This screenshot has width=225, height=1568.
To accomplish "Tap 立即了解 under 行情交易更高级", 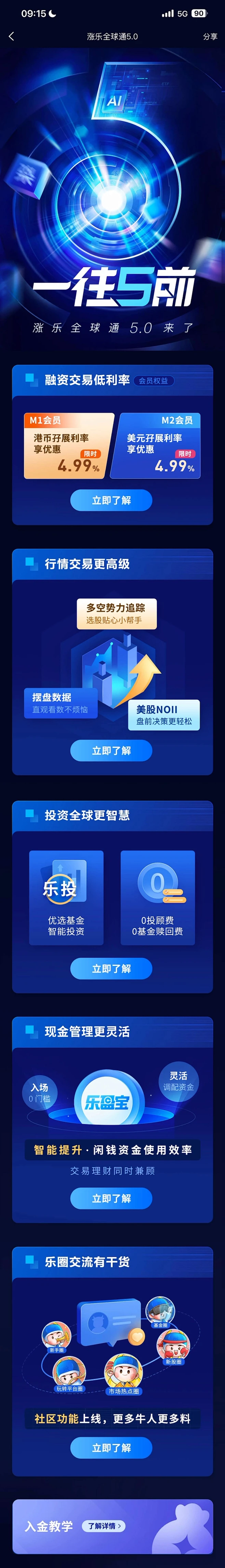I will [x=111, y=750].
